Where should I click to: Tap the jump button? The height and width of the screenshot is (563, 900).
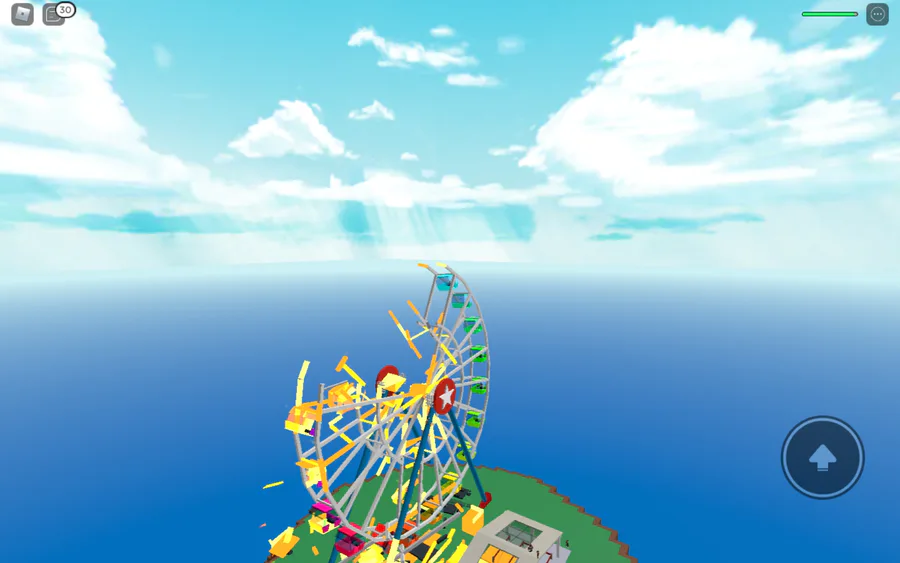click(x=822, y=458)
